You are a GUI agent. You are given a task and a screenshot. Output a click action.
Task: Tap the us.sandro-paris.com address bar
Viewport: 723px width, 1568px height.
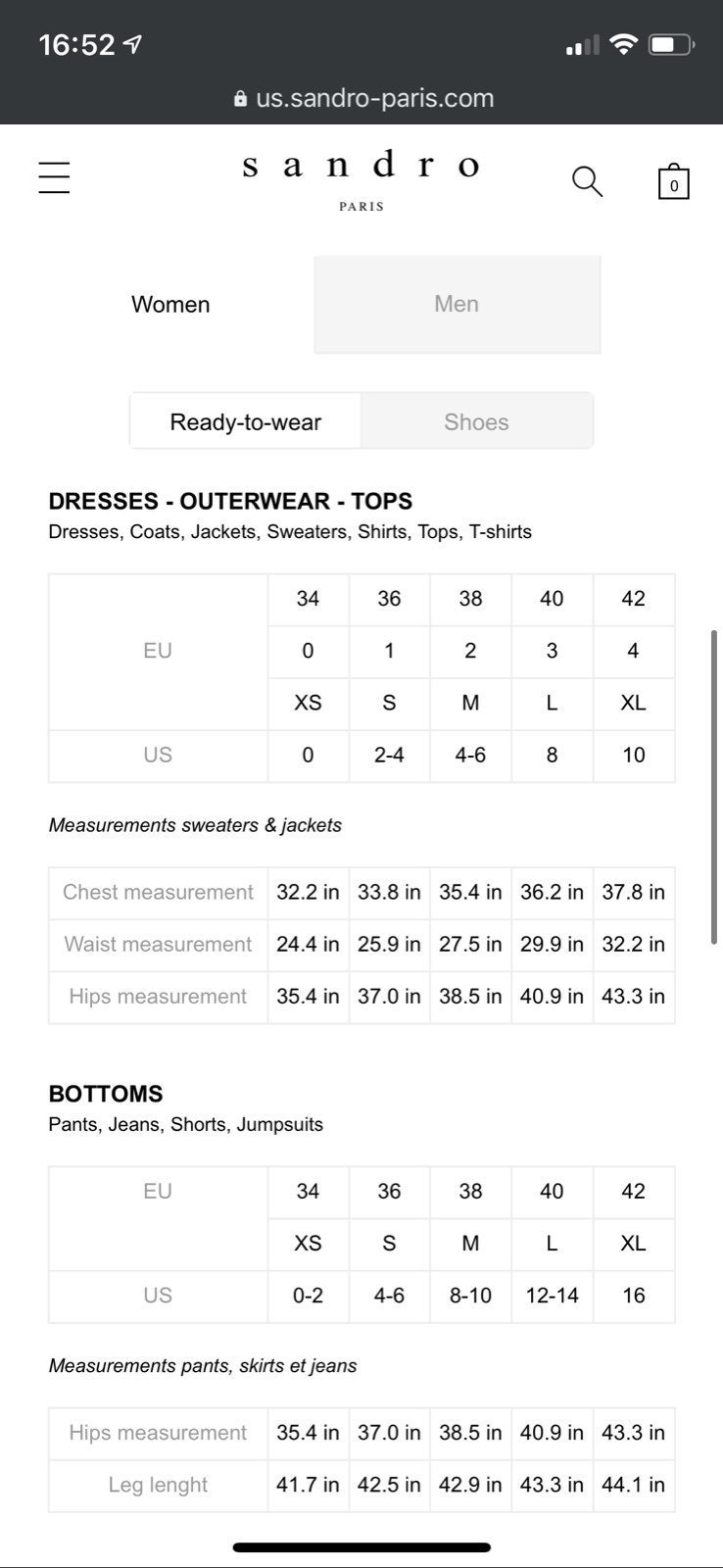coord(362,98)
